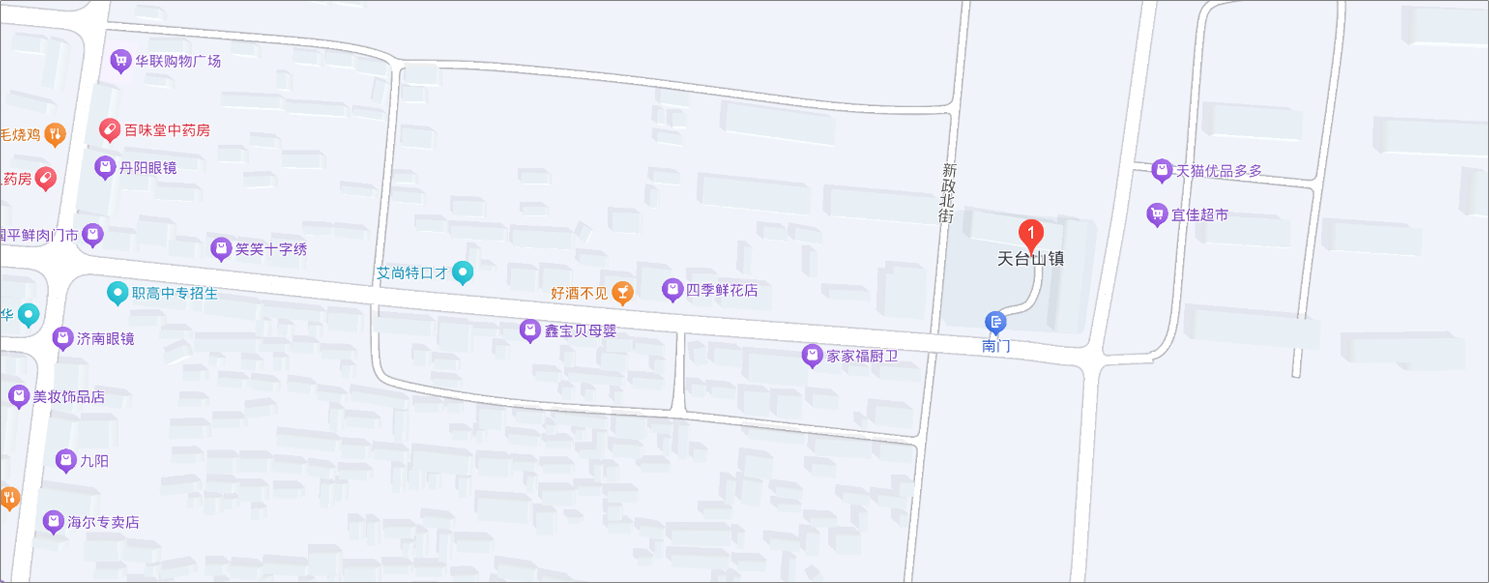Open the 艾尚特口才 point of interest
Image resolution: width=1489 pixels, height=583 pixels.
click(462, 272)
